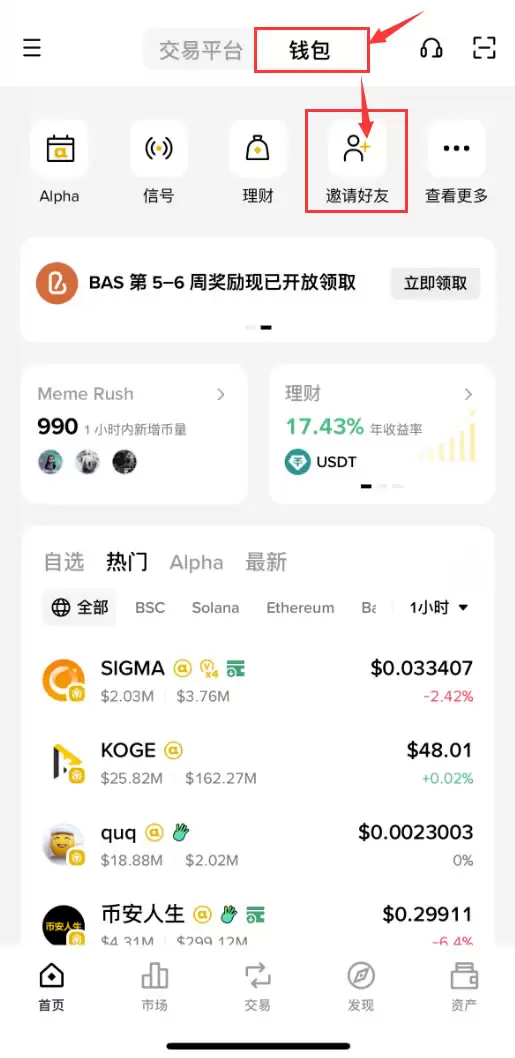The height and width of the screenshot is (1058, 515).
Task: Open the QR scan icon
Action: pyautogui.click(x=483, y=49)
